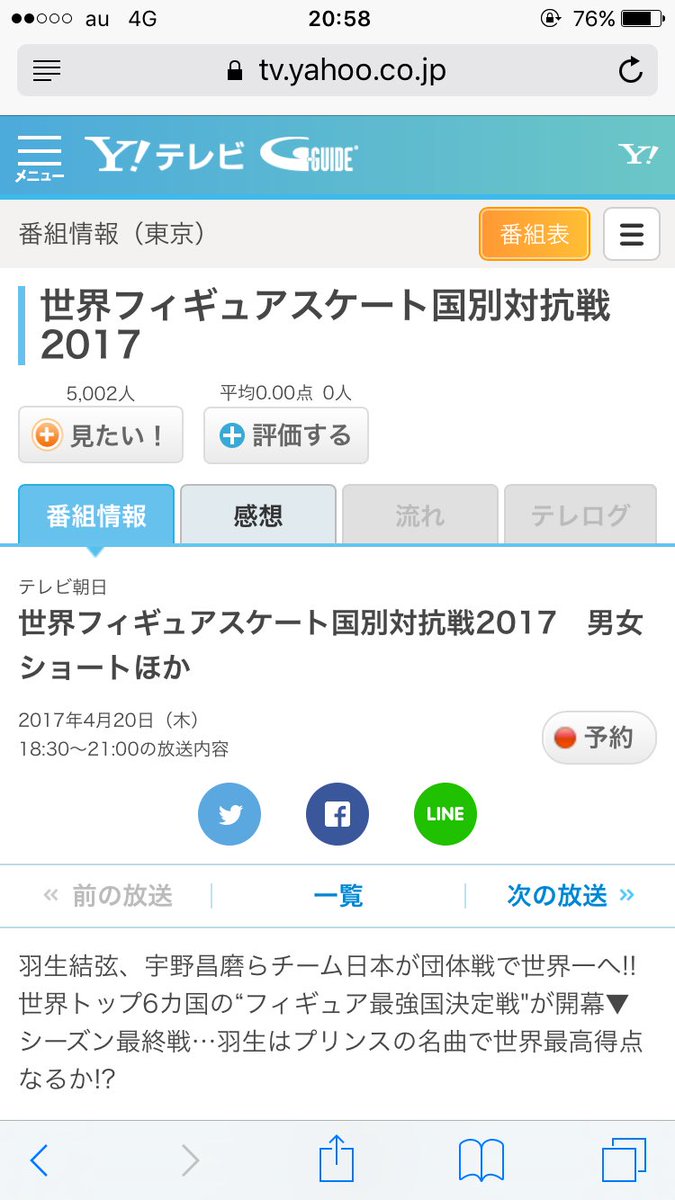Tap the tv.yahoo.co.jp address bar

coord(338,70)
